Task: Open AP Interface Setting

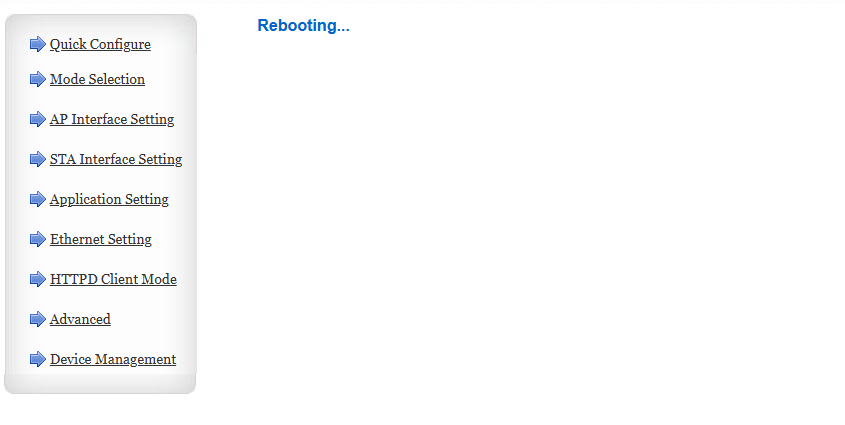Action: point(112,119)
